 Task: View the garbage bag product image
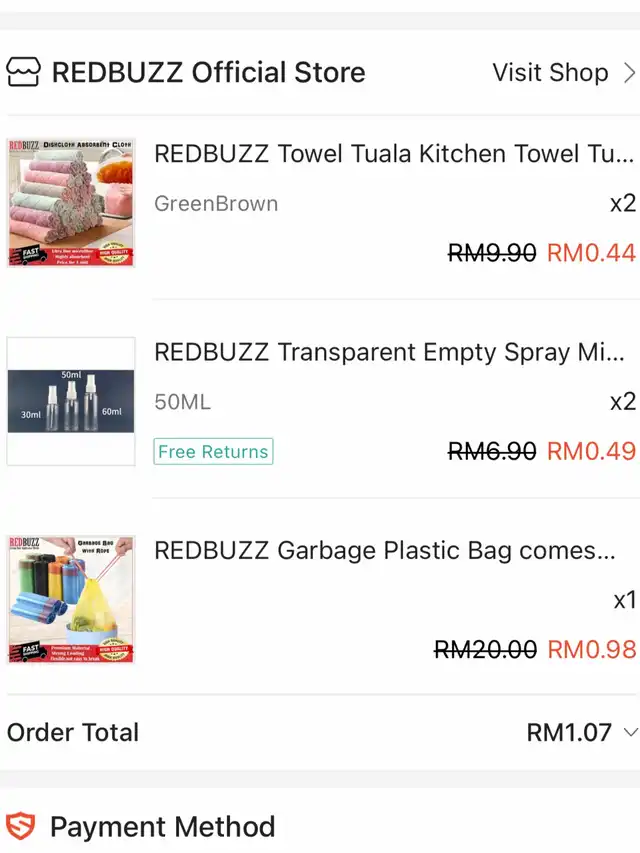click(71, 599)
